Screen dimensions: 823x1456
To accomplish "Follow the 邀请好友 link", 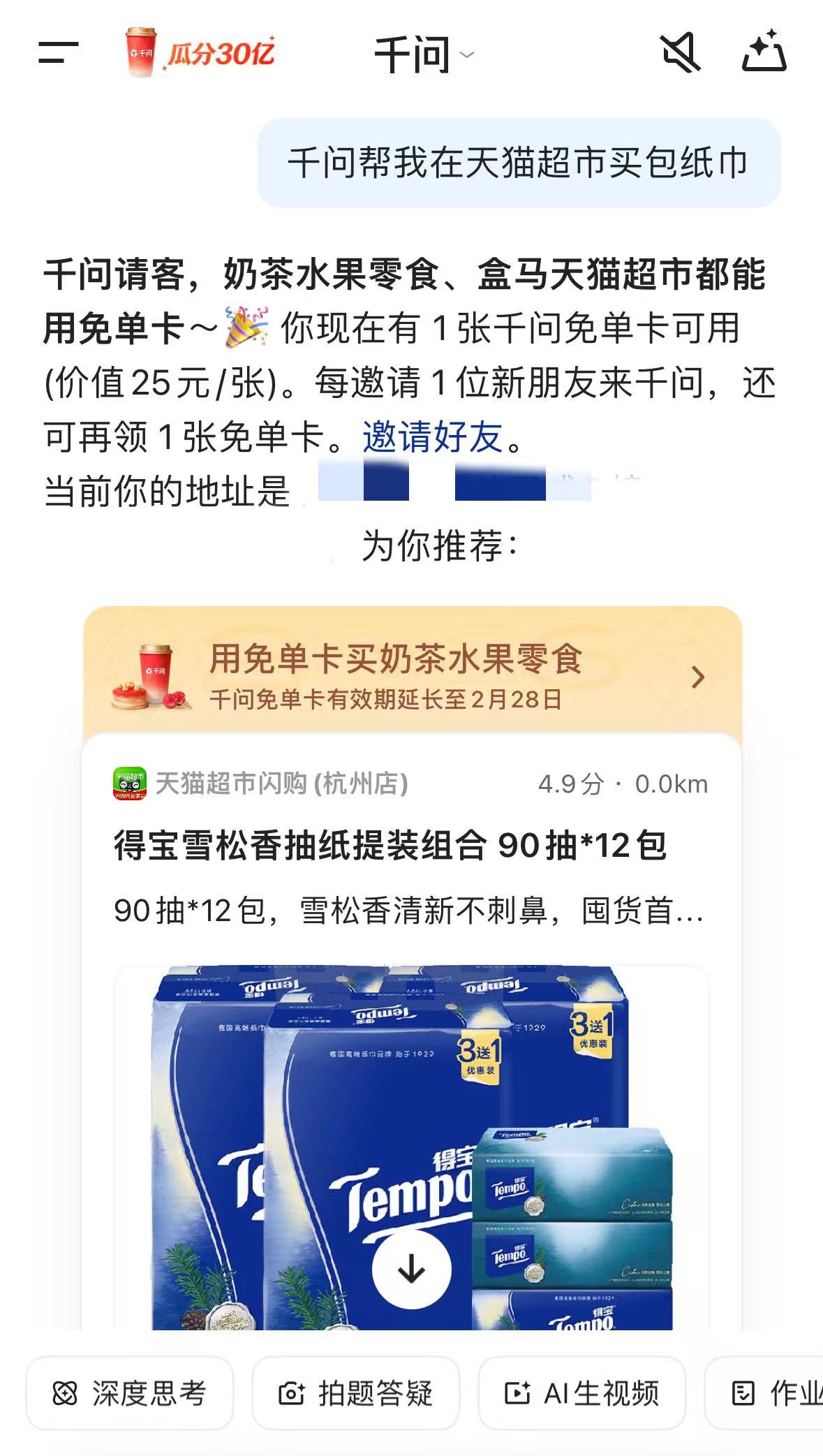I will (x=433, y=438).
